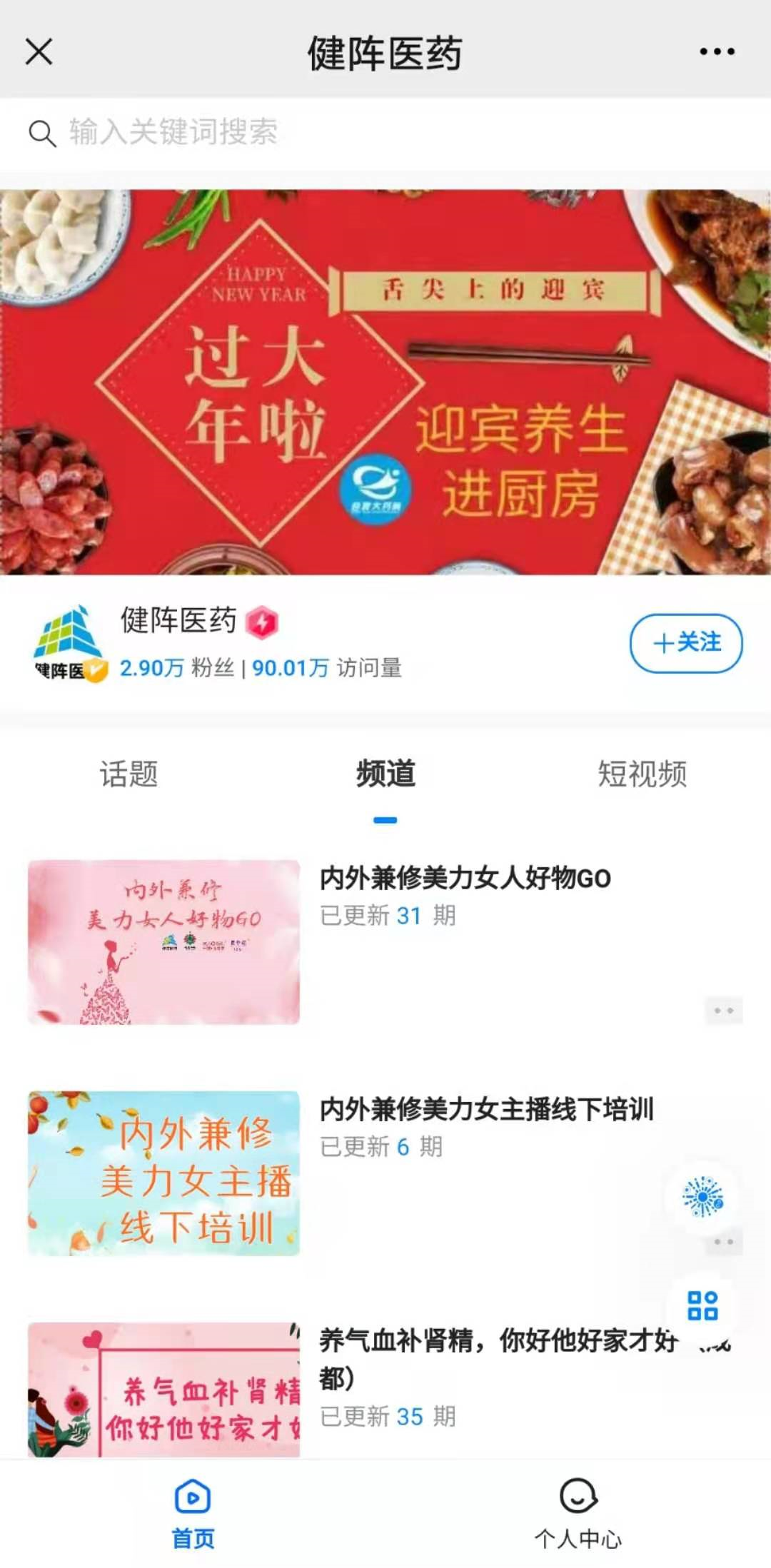Screen dimensions: 771x1568
Task: Open the 过大年啦 promo banner
Action: [385, 382]
